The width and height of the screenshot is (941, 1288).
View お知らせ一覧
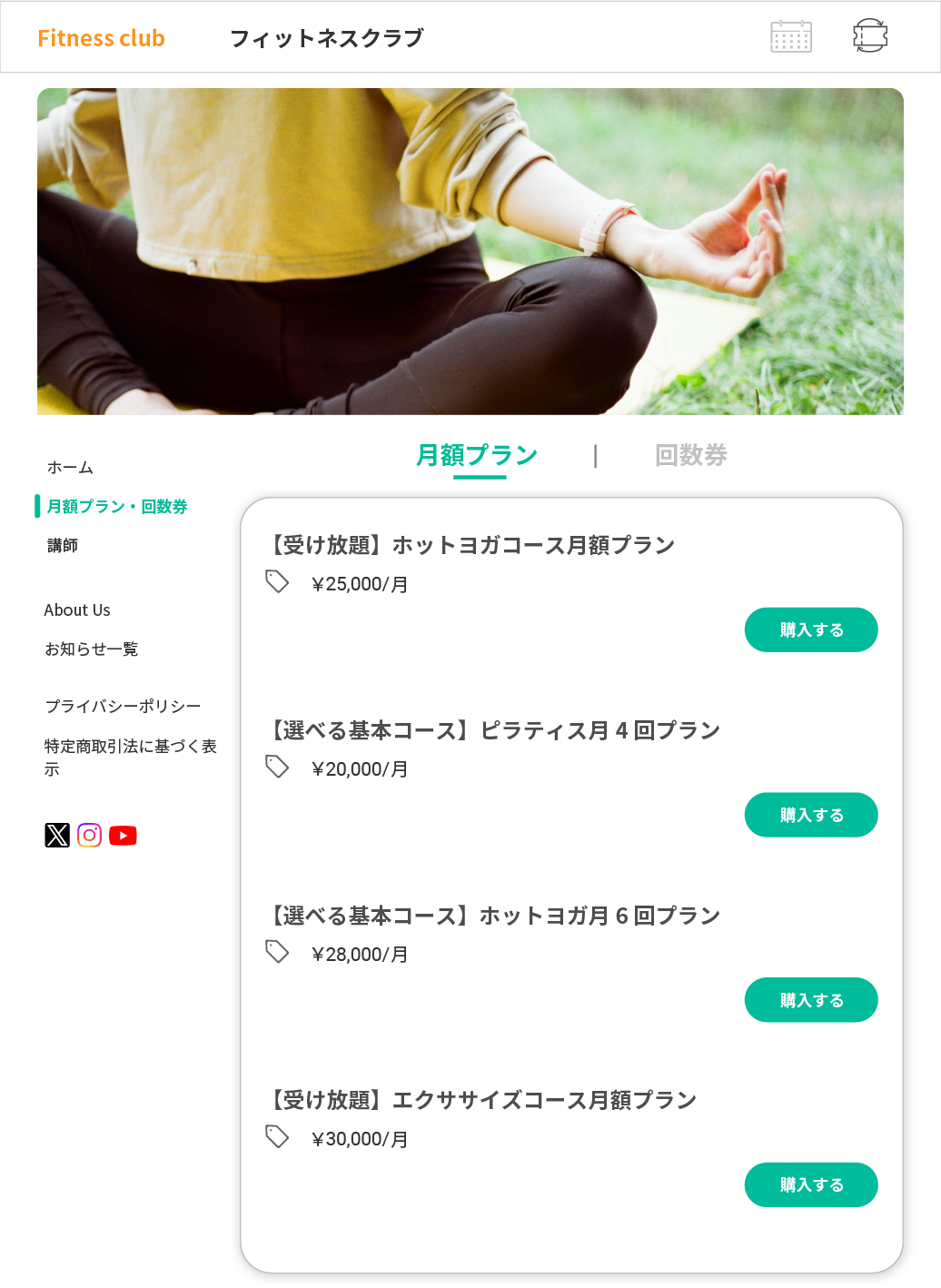pyautogui.click(x=91, y=649)
